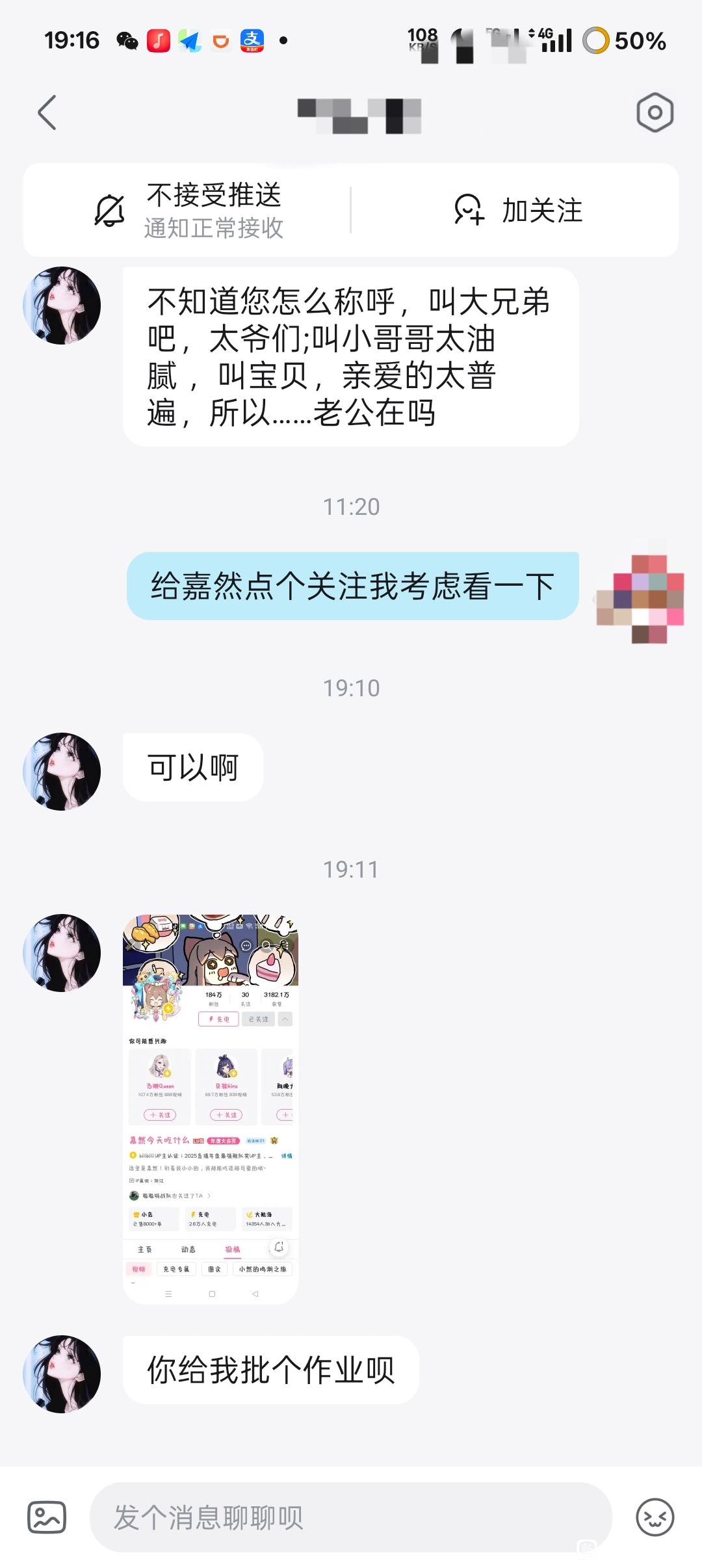Toggle 不接受推送 notification setting
Screen dimensions: 702x1568
[x=188, y=210]
